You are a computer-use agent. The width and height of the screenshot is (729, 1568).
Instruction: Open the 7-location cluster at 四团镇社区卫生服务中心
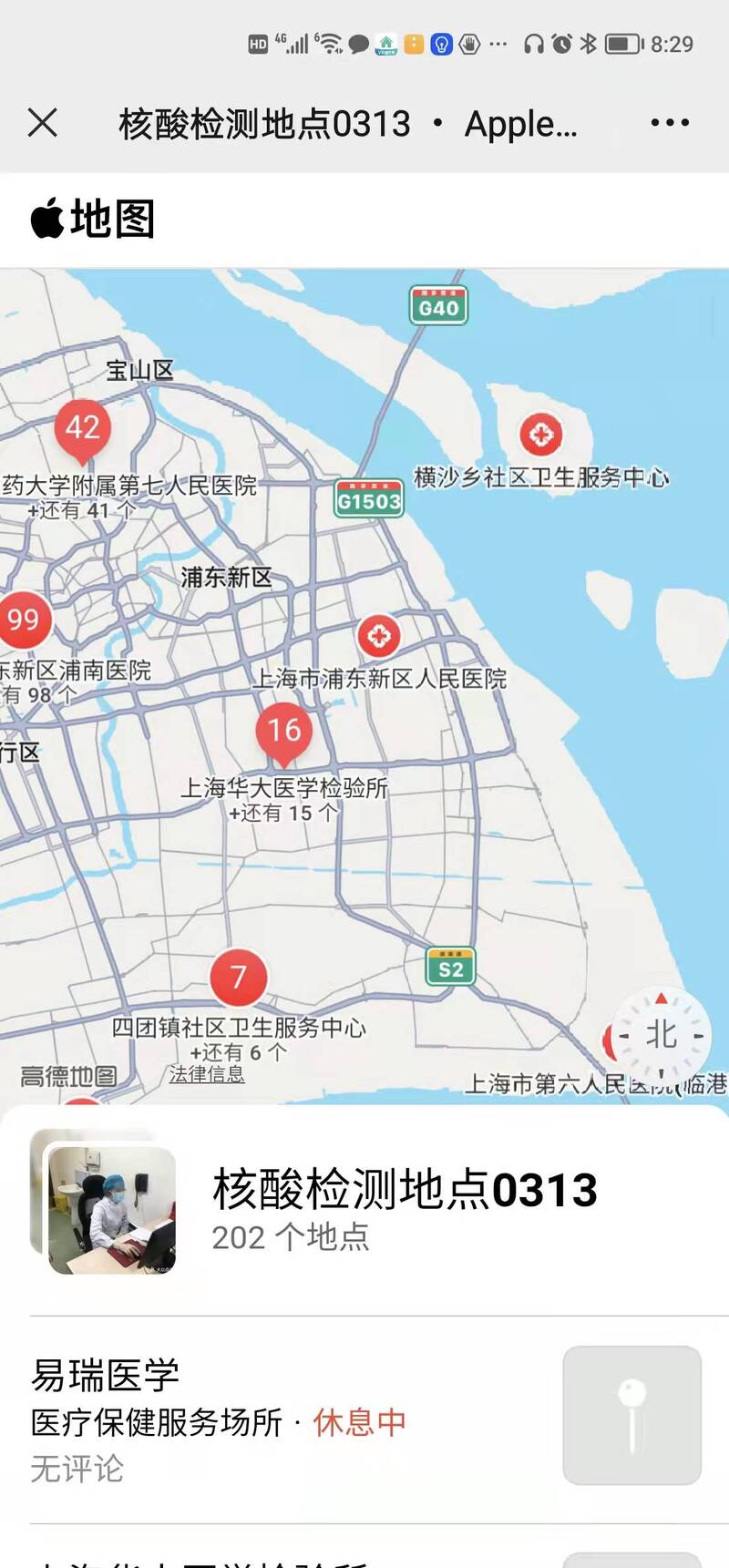[238, 977]
